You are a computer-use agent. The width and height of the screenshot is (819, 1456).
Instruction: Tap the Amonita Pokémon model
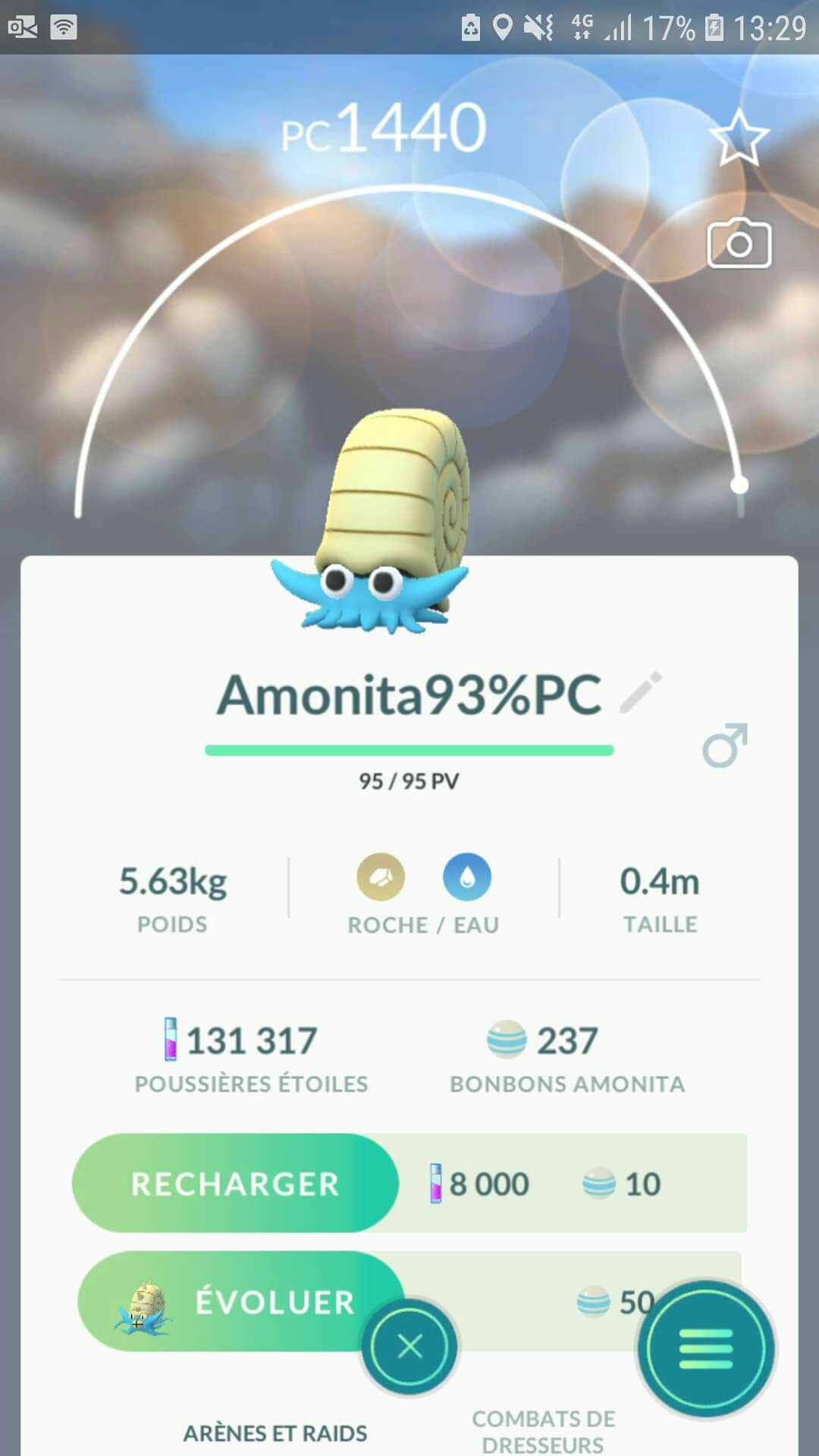[x=379, y=523]
